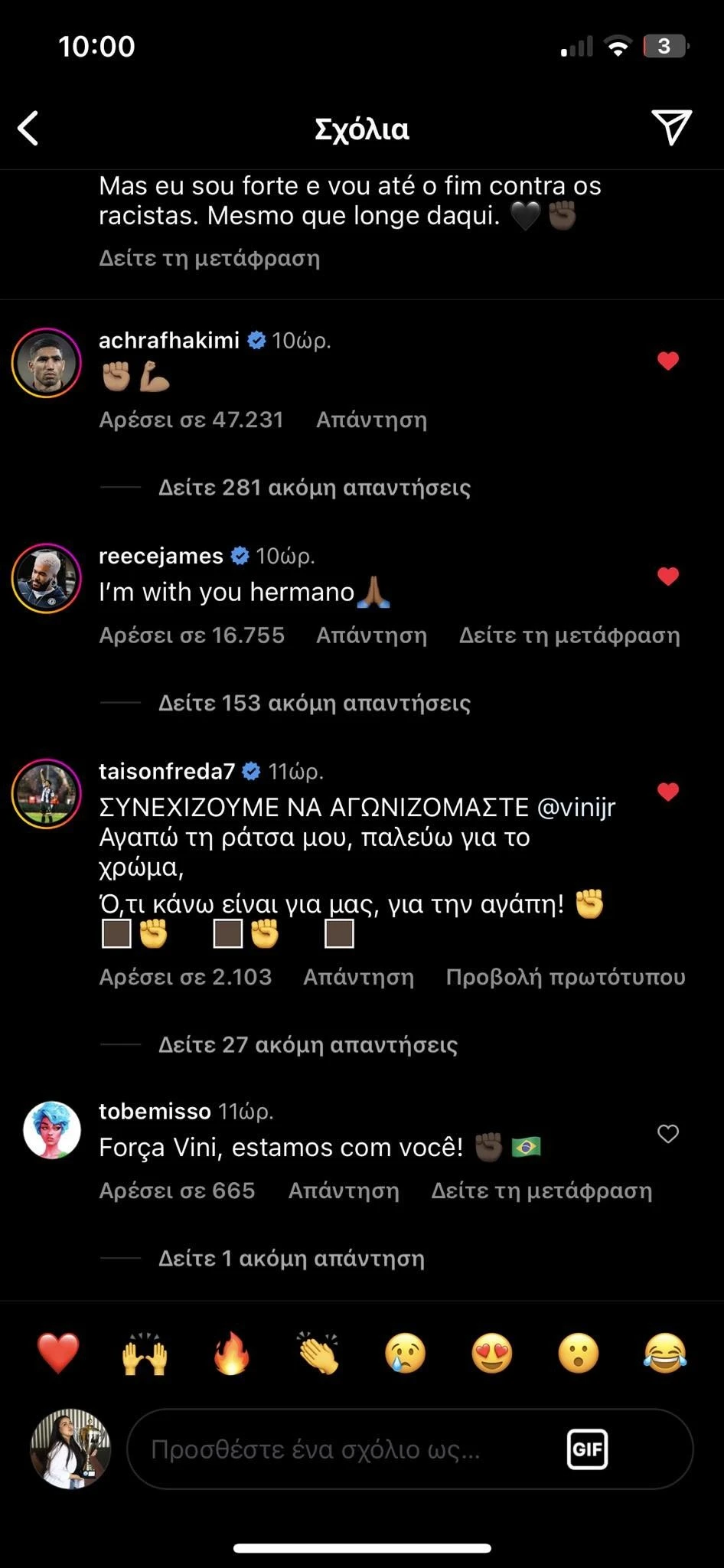This screenshot has height=1568, width=724.
Task: Open reecejames profile picture
Action: point(47,578)
